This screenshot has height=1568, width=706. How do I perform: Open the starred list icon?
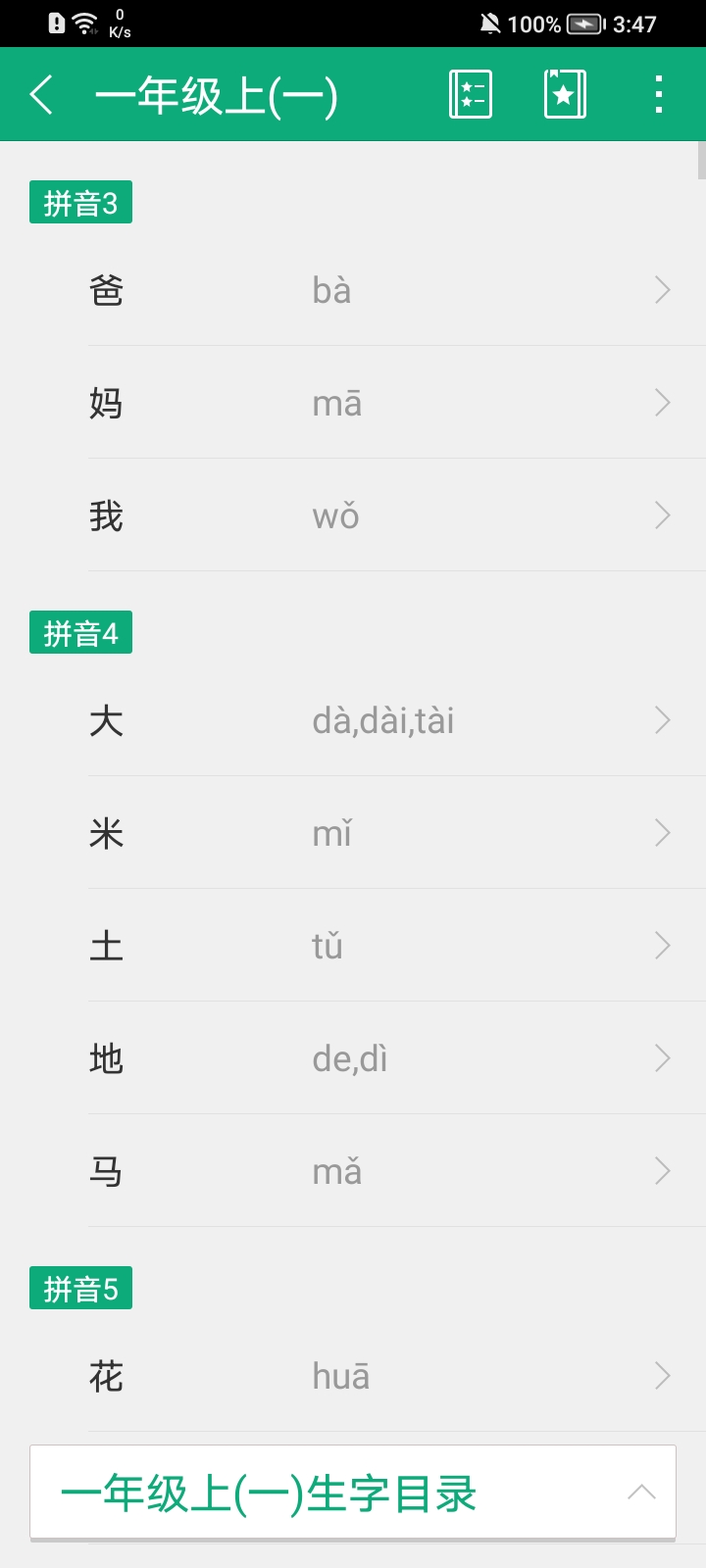pos(471,95)
